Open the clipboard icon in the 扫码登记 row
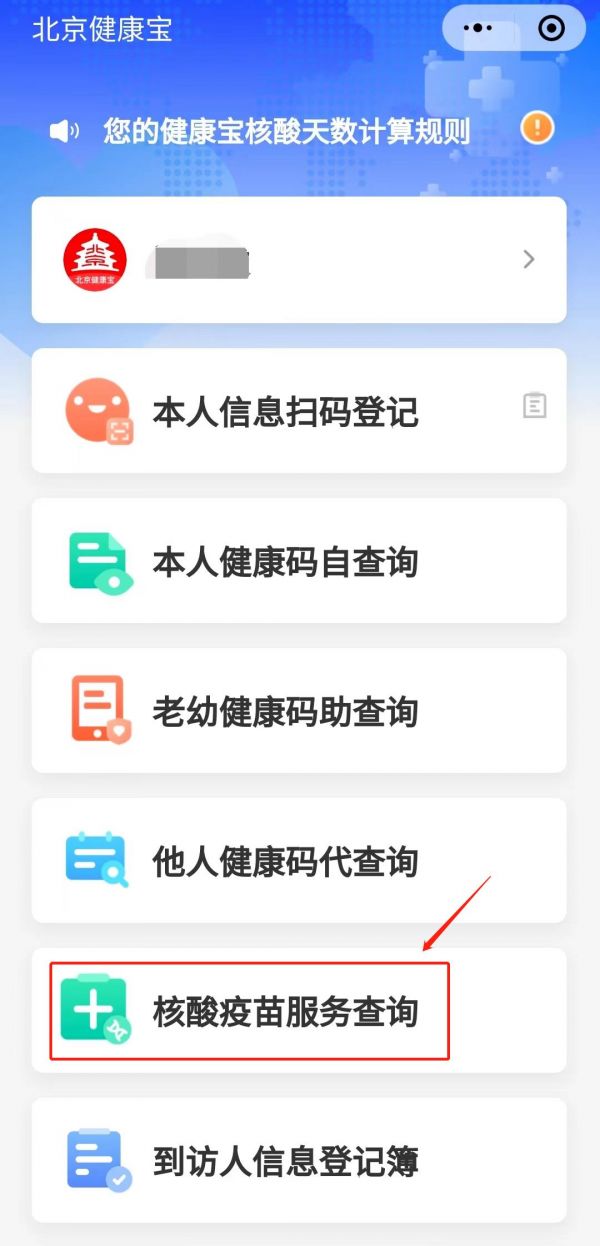This screenshot has width=600, height=1246. (535, 406)
